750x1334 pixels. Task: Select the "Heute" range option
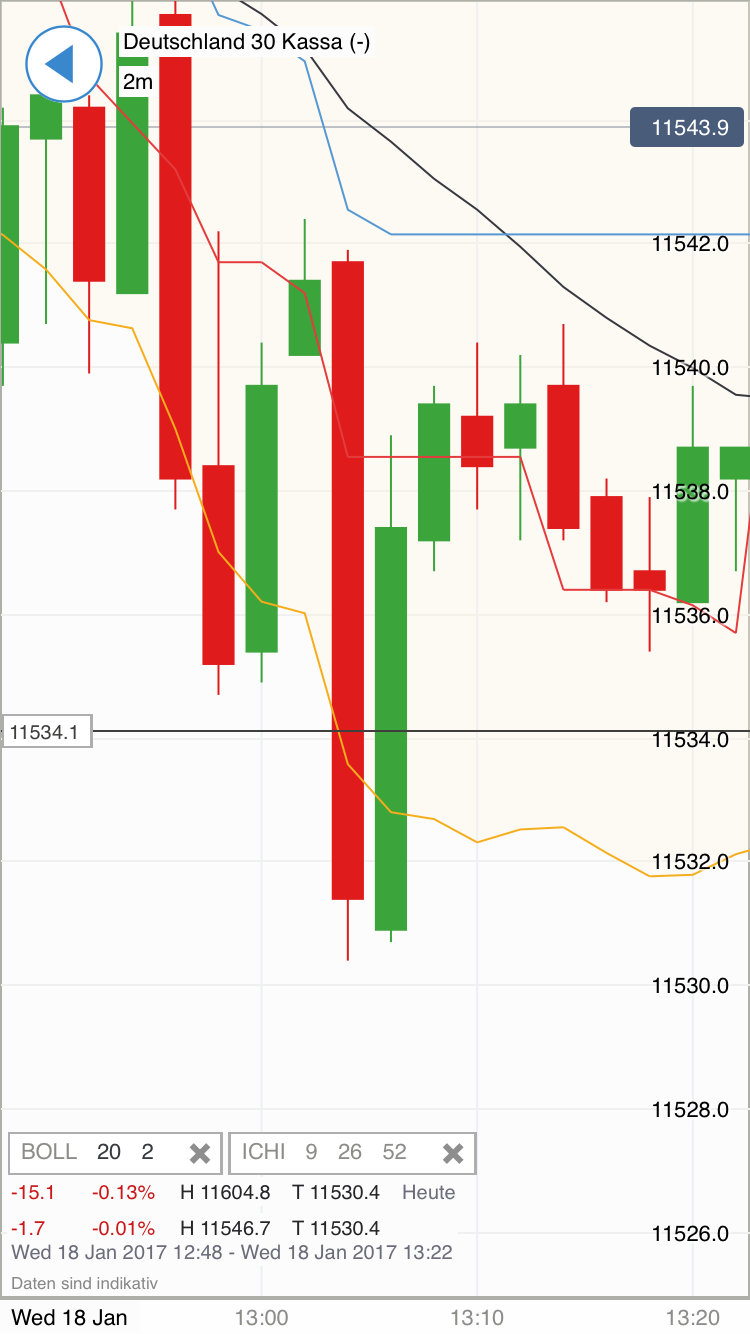(429, 1192)
